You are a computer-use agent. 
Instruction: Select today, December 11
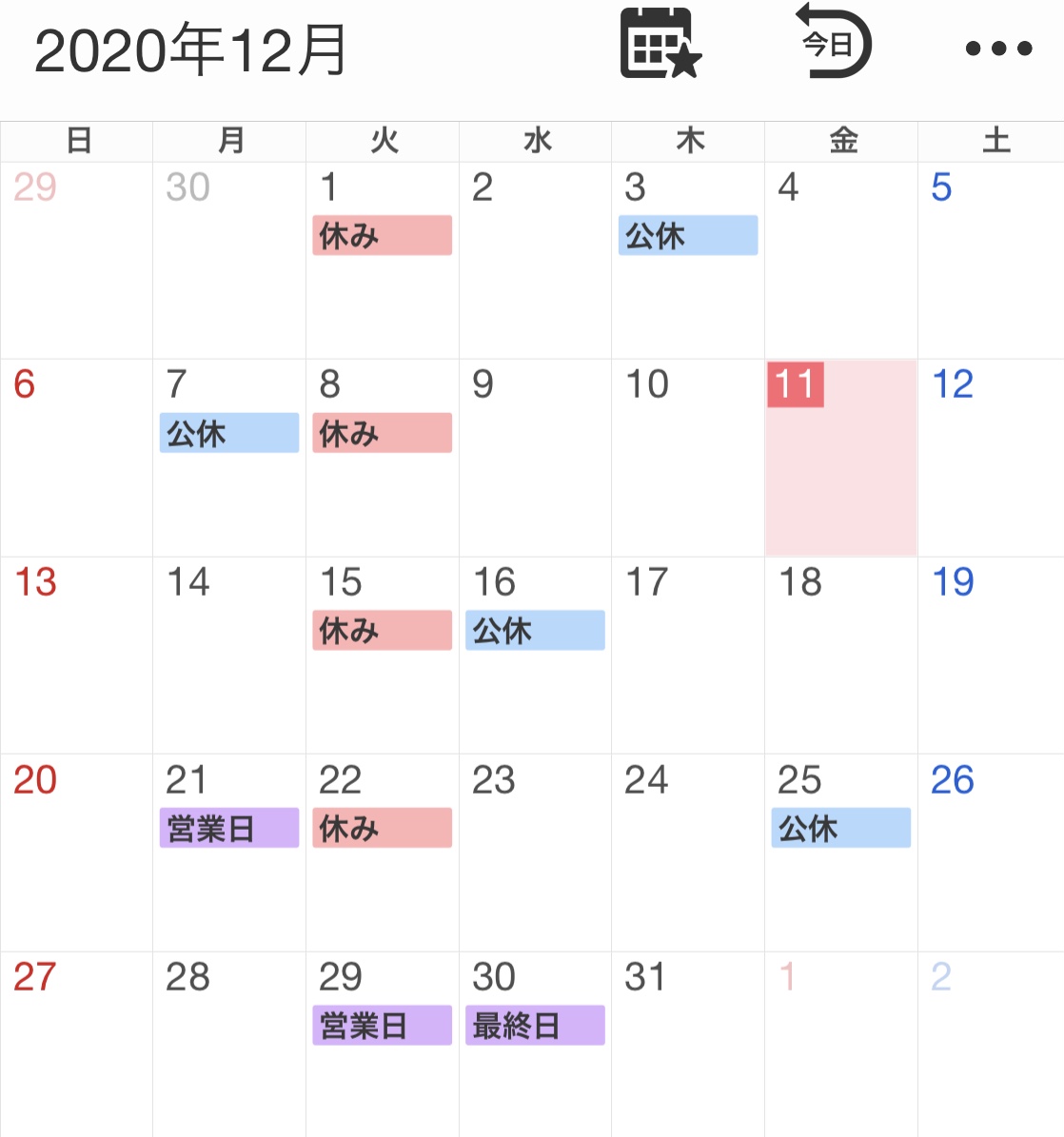[x=840, y=459]
